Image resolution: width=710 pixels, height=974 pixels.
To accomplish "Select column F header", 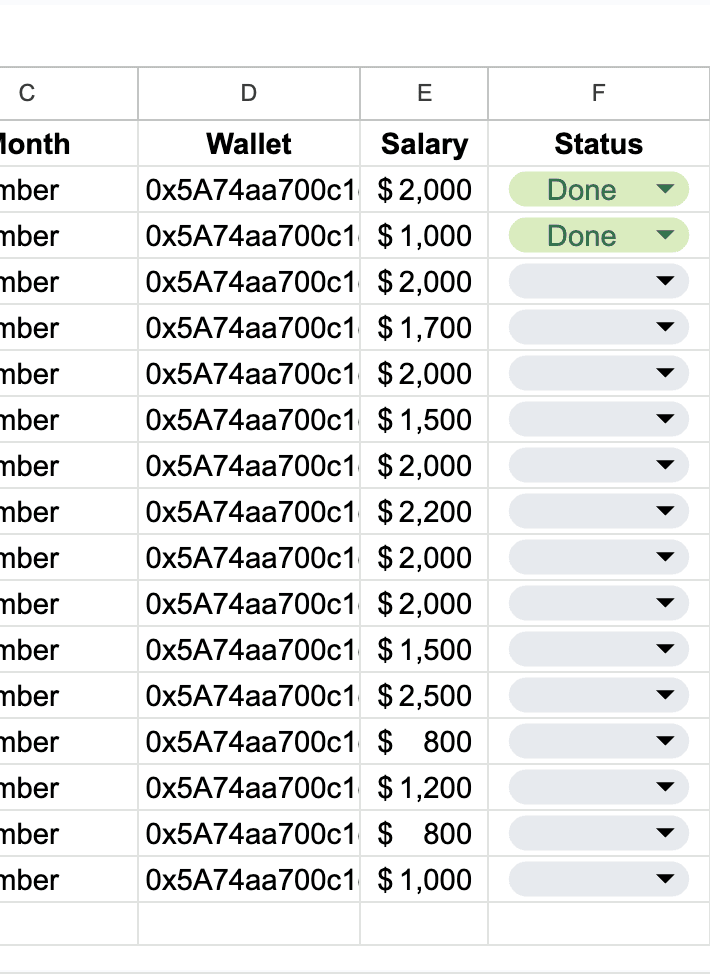I will [599, 93].
